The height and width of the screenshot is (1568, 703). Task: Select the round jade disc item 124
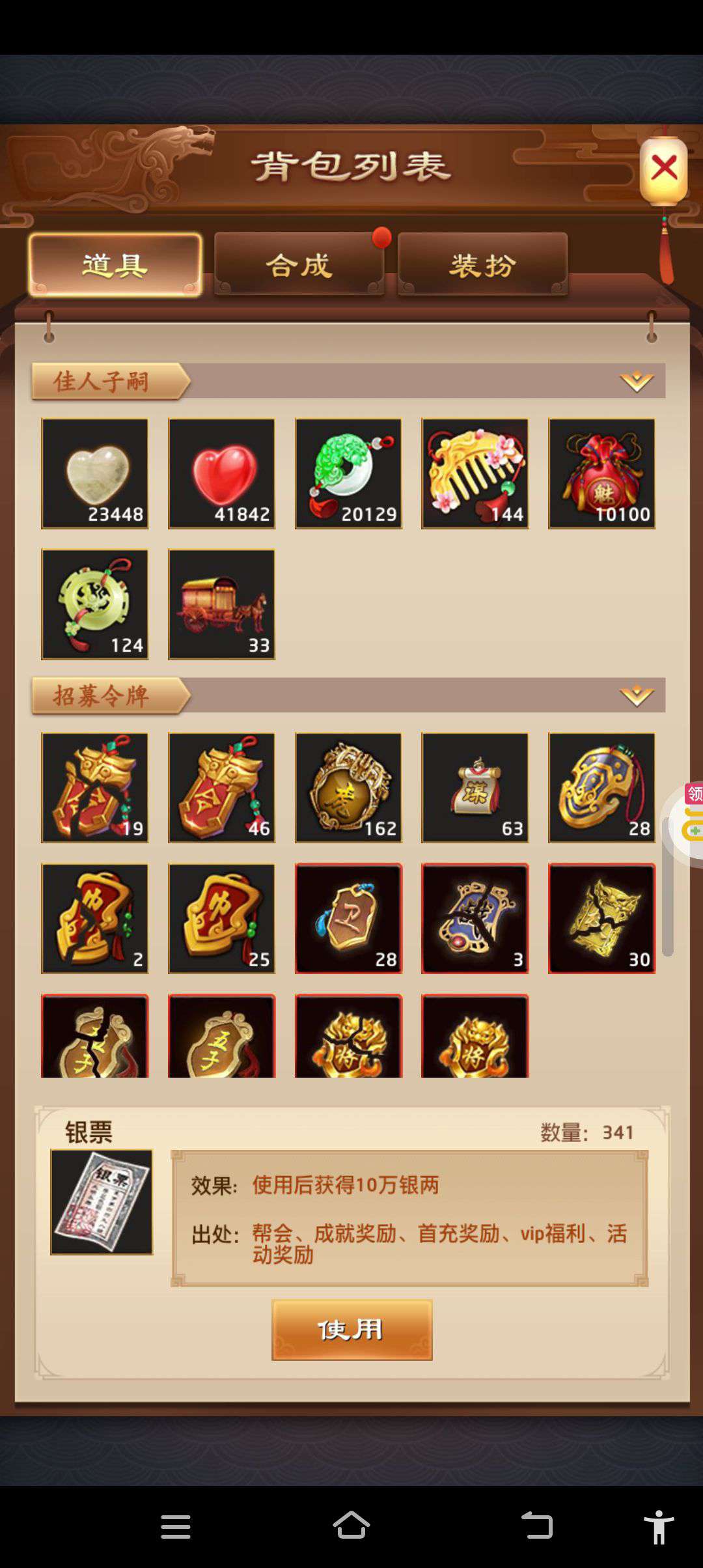point(95,604)
